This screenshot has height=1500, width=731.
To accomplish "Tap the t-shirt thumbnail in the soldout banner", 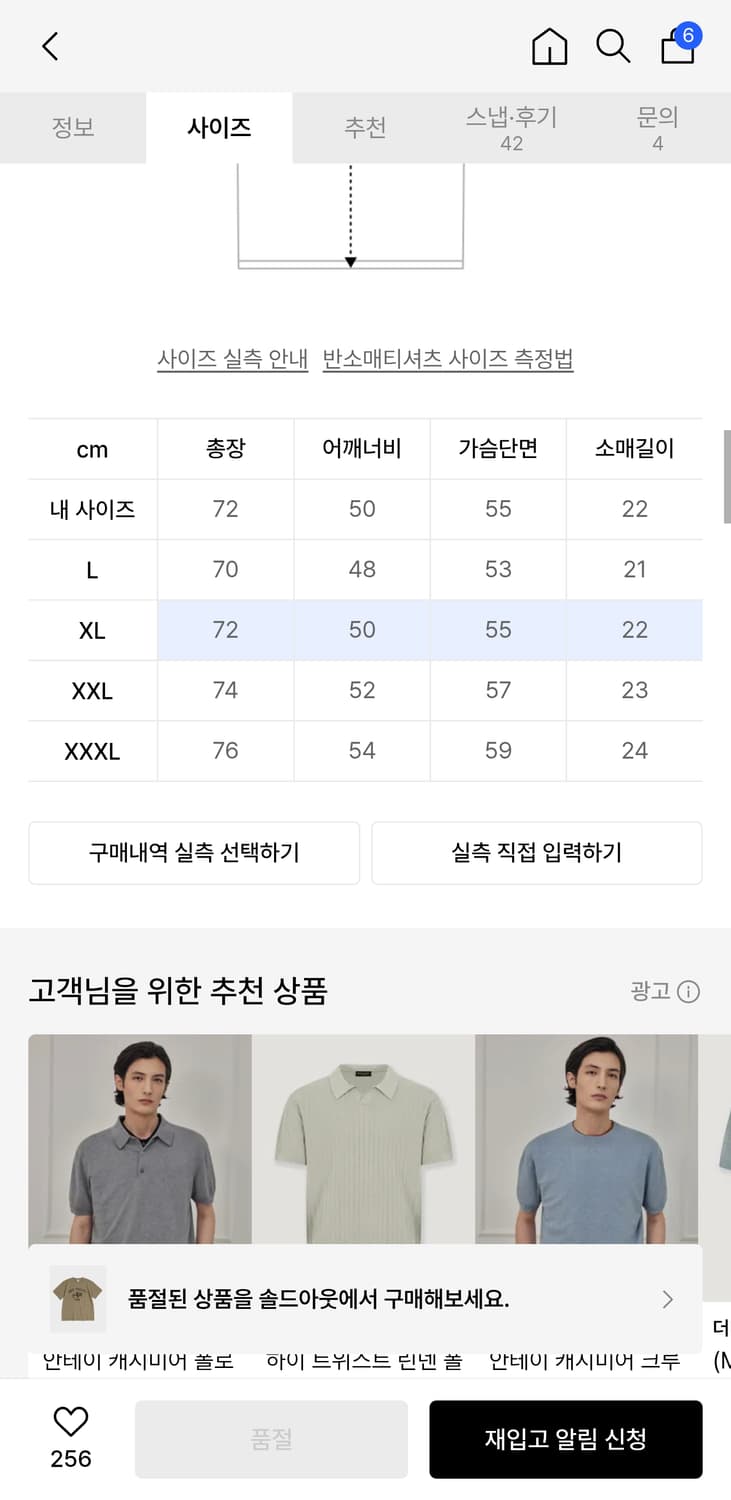I will pyautogui.click(x=77, y=1298).
